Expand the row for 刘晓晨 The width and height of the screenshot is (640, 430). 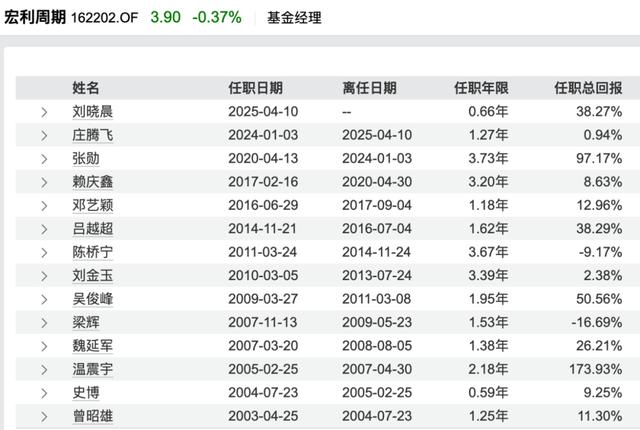point(44,112)
